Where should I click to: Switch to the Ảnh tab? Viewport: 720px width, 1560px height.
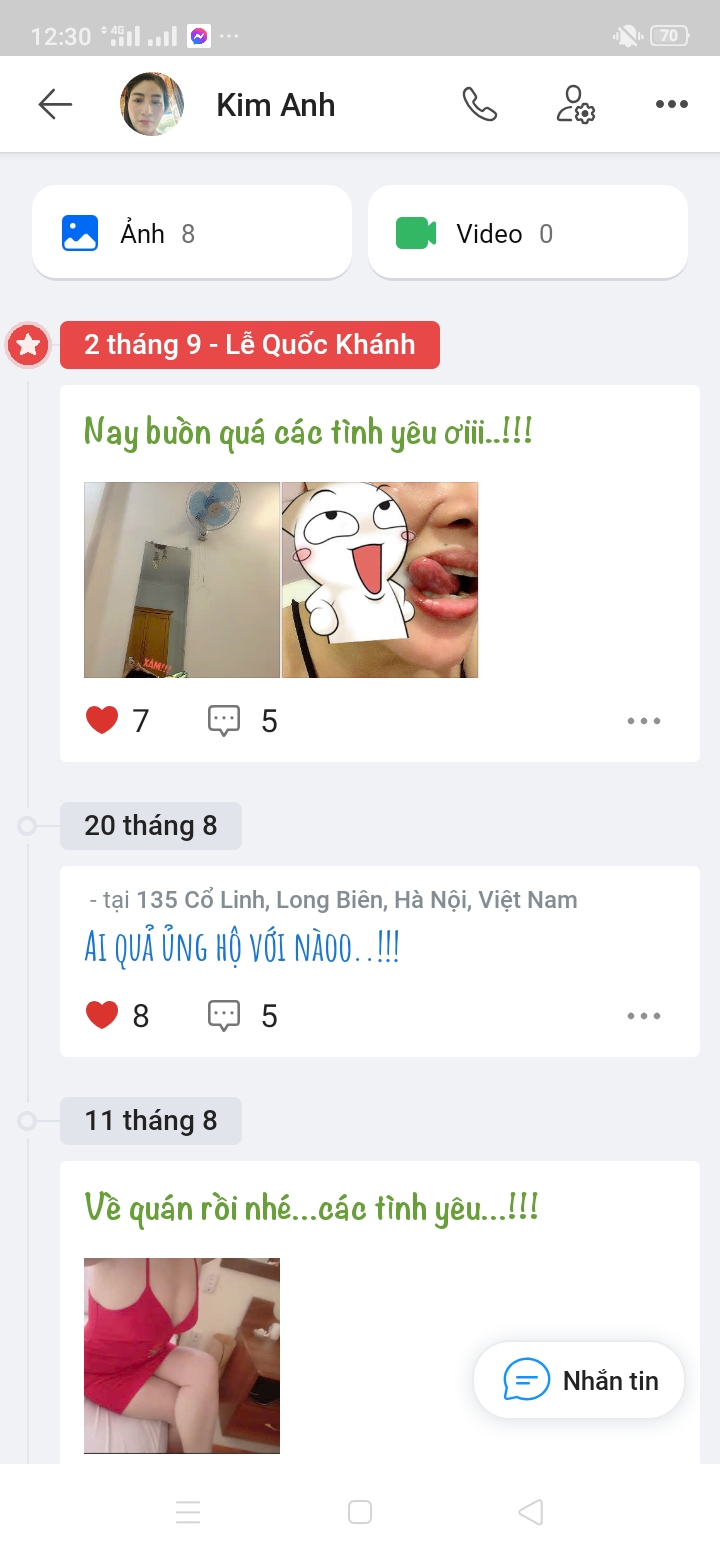191,232
